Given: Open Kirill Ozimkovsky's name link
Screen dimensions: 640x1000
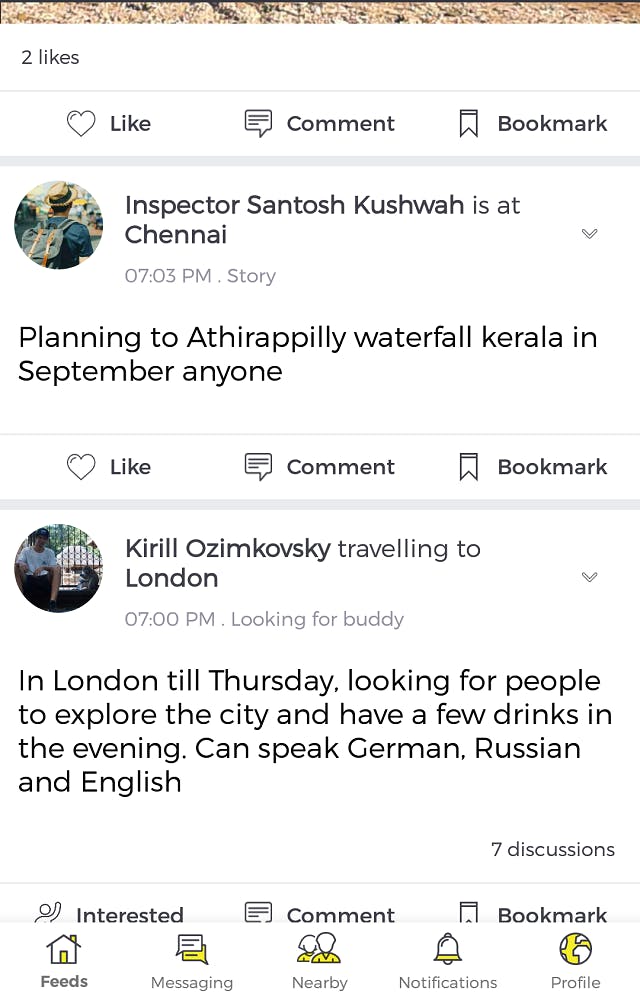Looking at the screenshot, I should click(x=227, y=549).
